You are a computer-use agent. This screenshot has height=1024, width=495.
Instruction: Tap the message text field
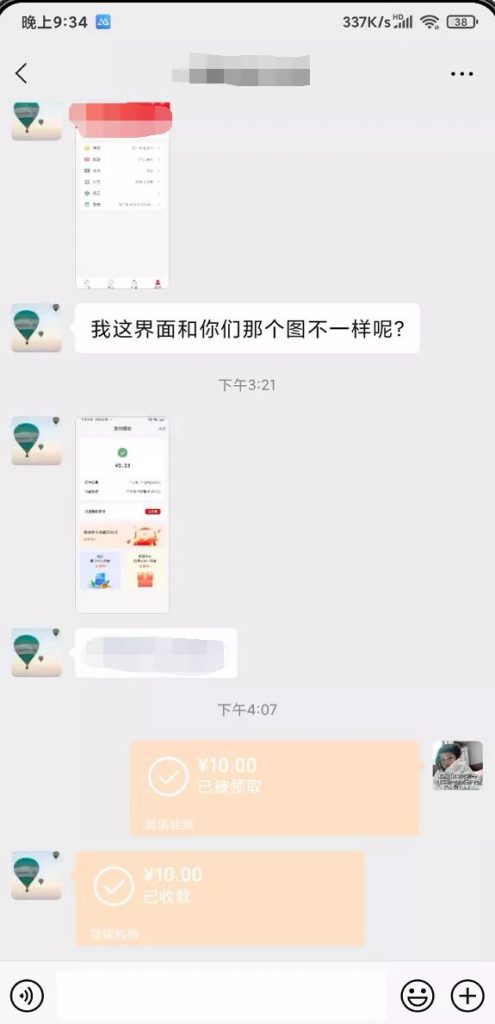(x=221, y=995)
